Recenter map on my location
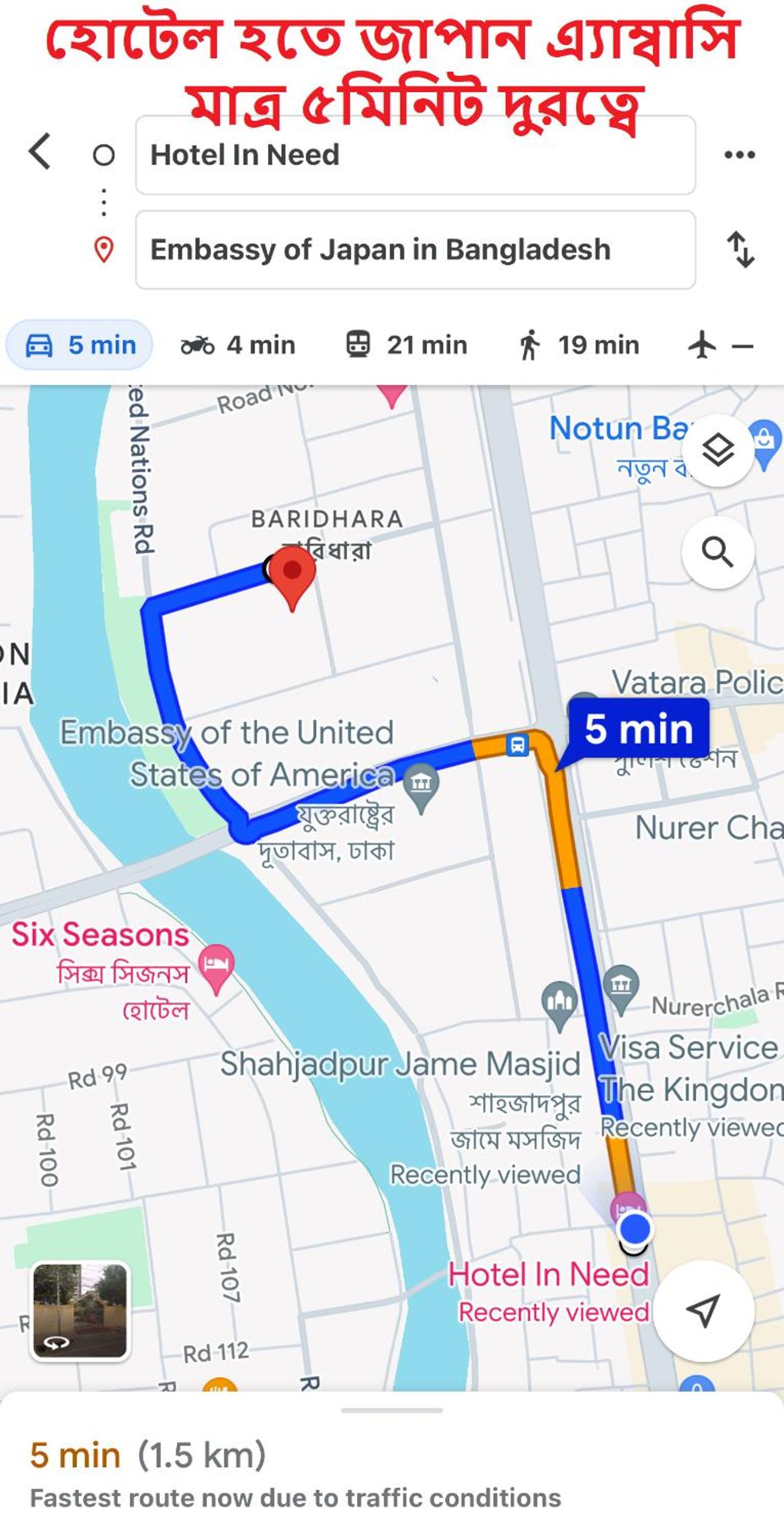This screenshot has width=784, height=1536. tap(703, 1310)
